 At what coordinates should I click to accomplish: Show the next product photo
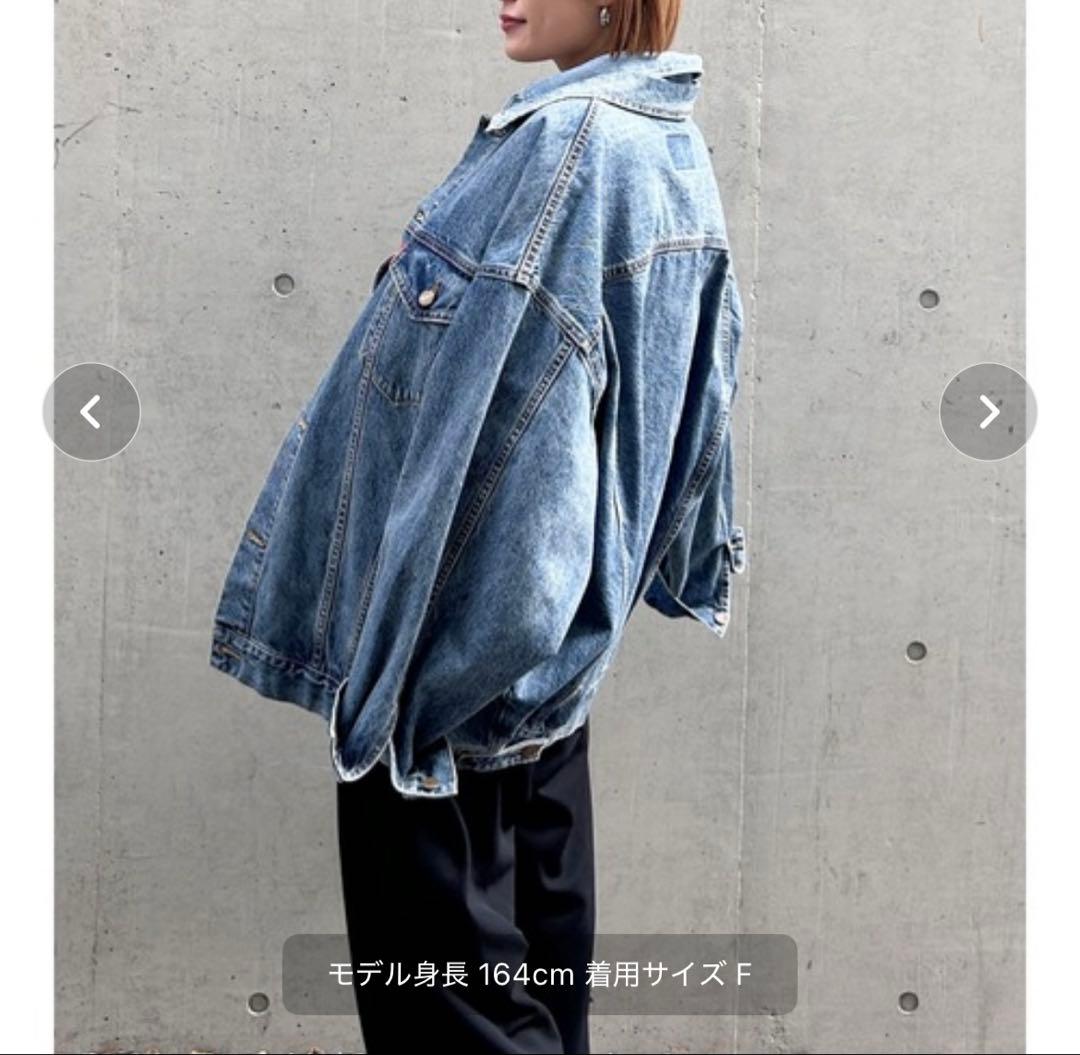988,411
